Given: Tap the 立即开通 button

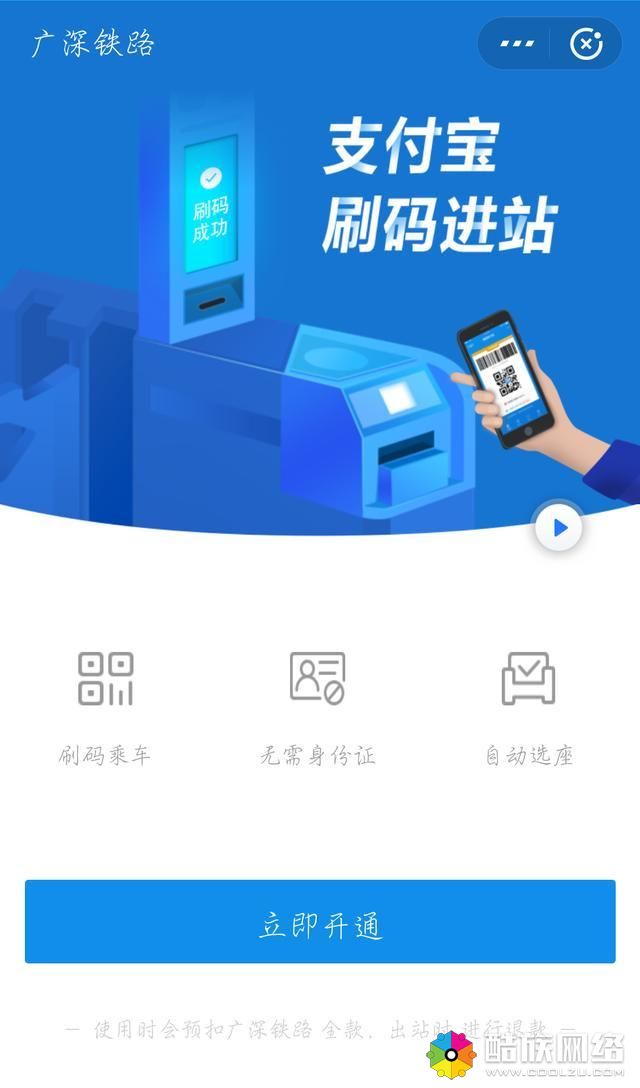Looking at the screenshot, I should pyautogui.click(x=320, y=921).
